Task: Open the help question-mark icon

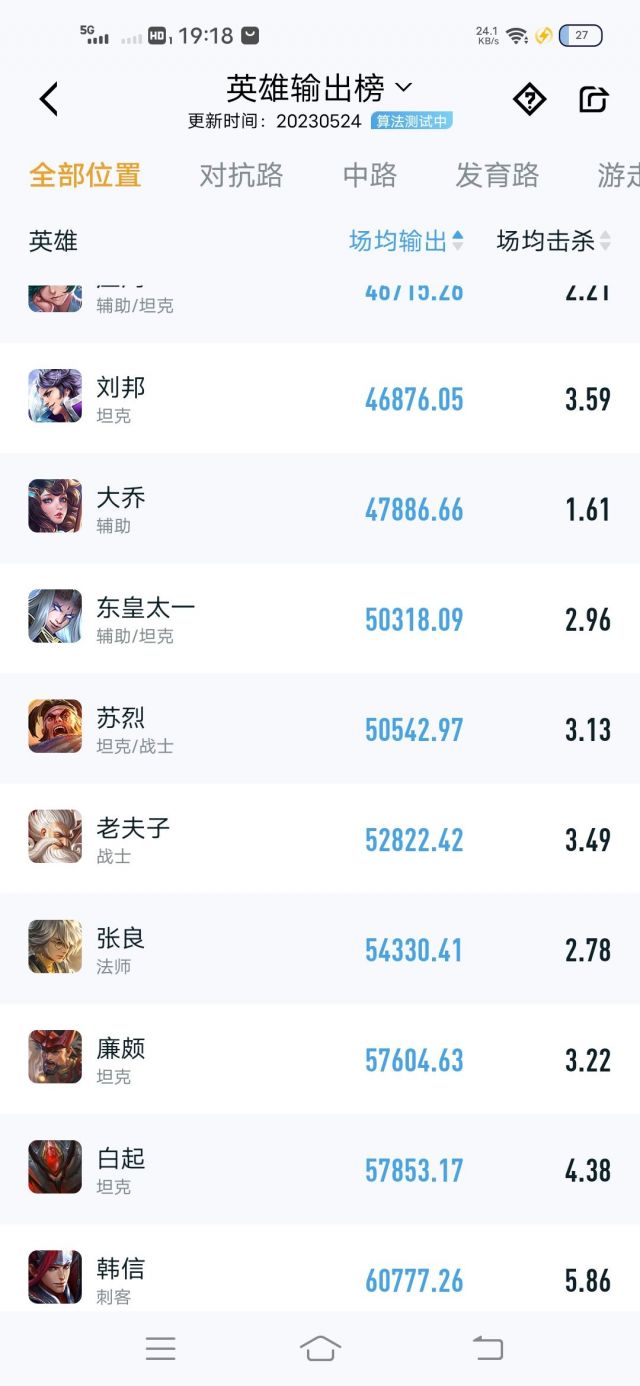Action: coord(529,99)
